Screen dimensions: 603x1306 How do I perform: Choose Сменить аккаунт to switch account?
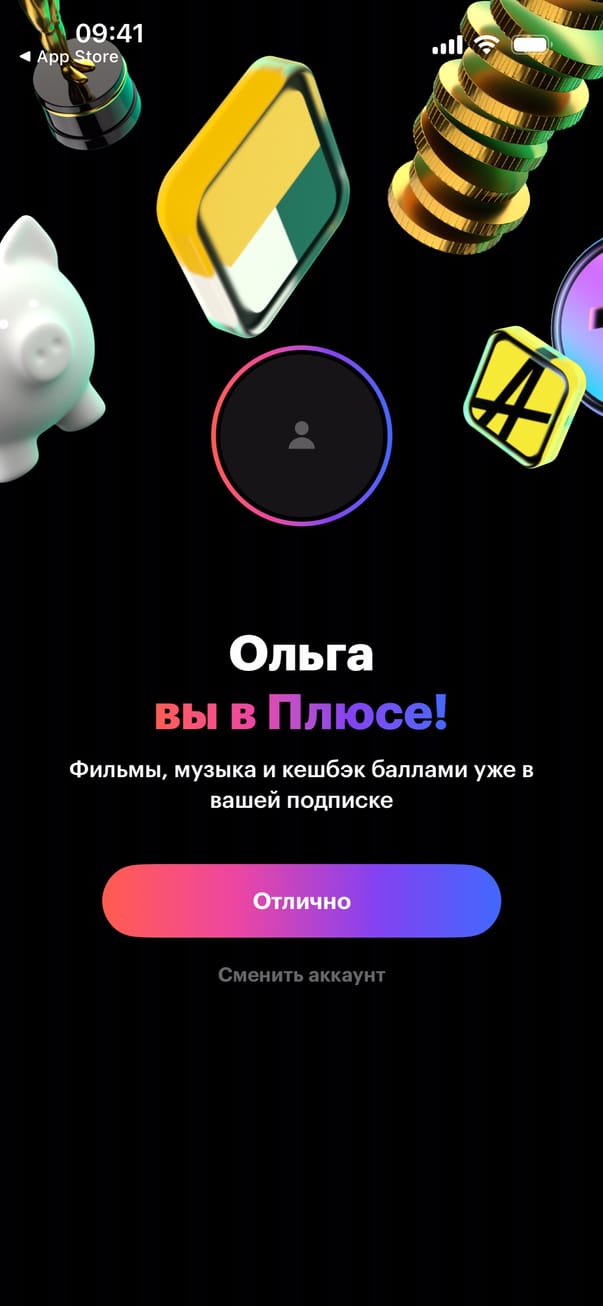[301, 975]
